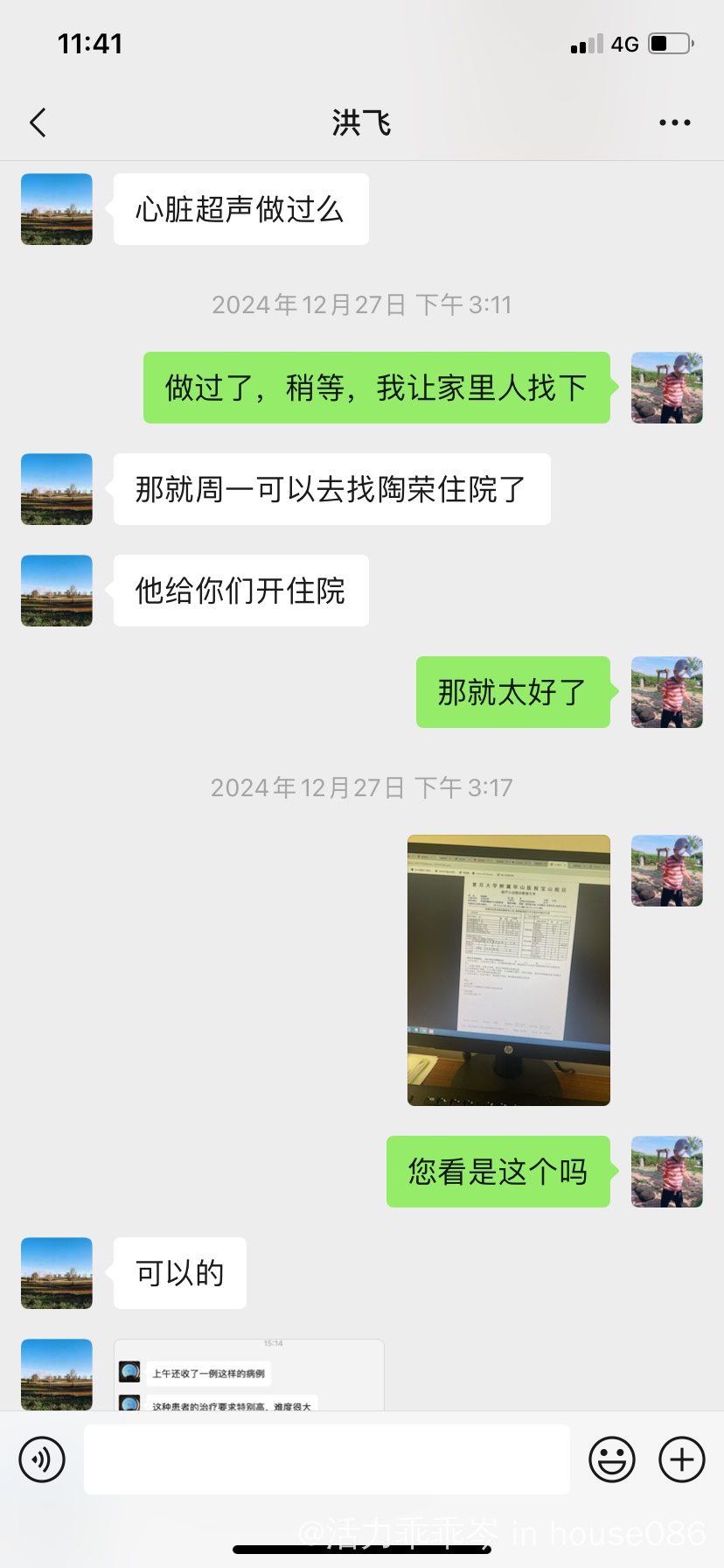The width and height of the screenshot is (724, 1568).
Task: Switch to voice message input
Action: (42, 1459)
